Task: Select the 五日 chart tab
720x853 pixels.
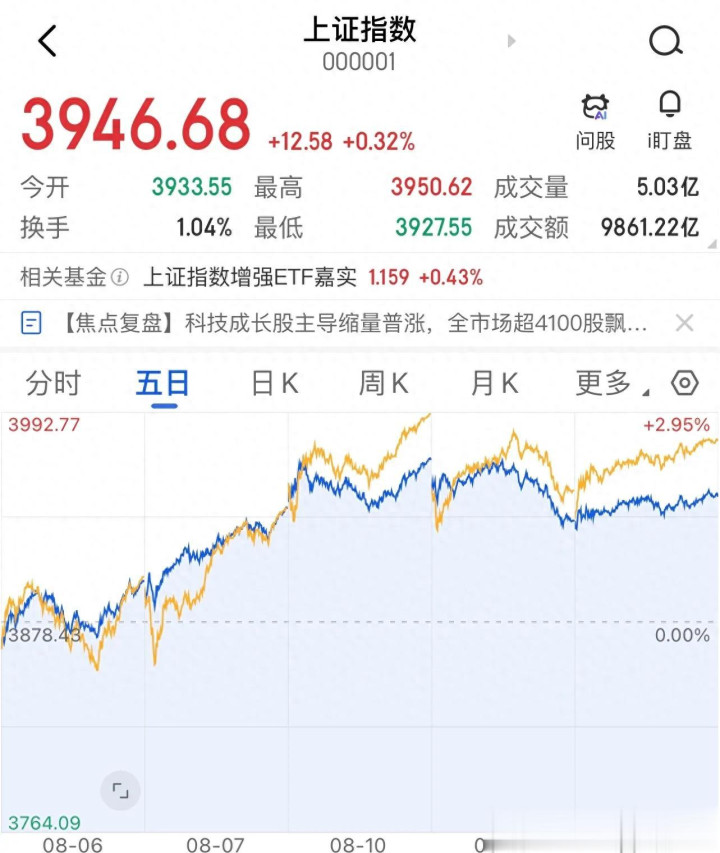Action: (x=163, y=383)
